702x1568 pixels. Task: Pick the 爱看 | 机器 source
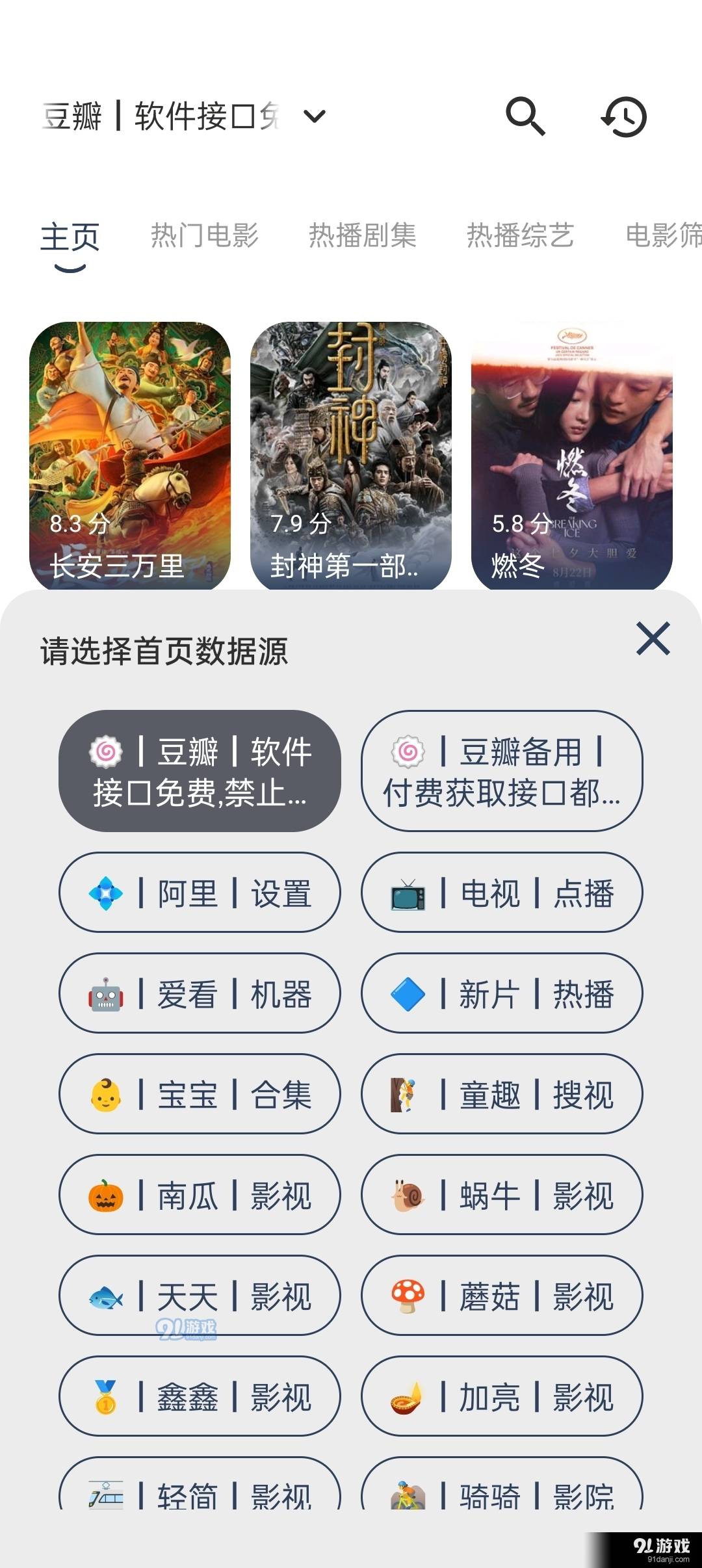click(x=200, y=993)
